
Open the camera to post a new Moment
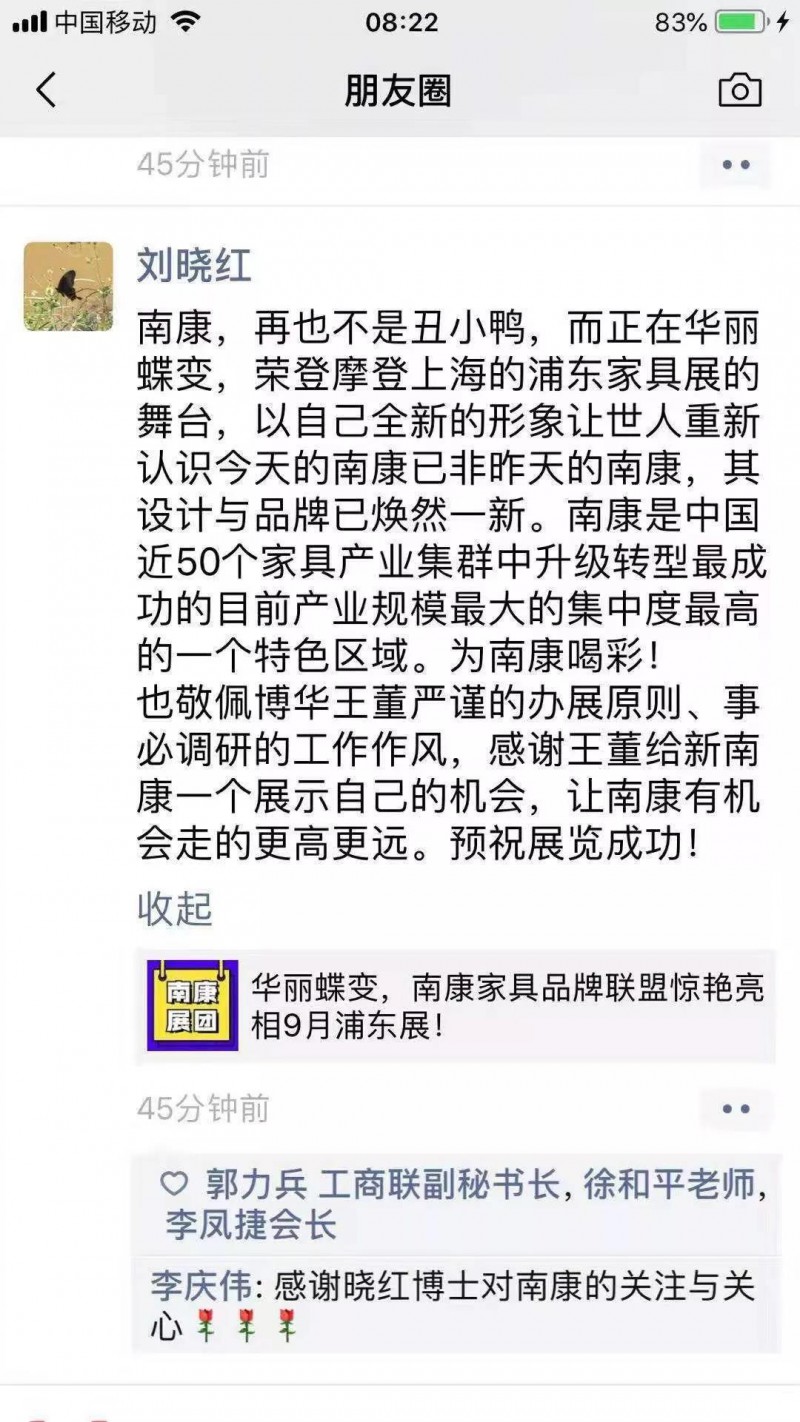(x=740, y=89)
